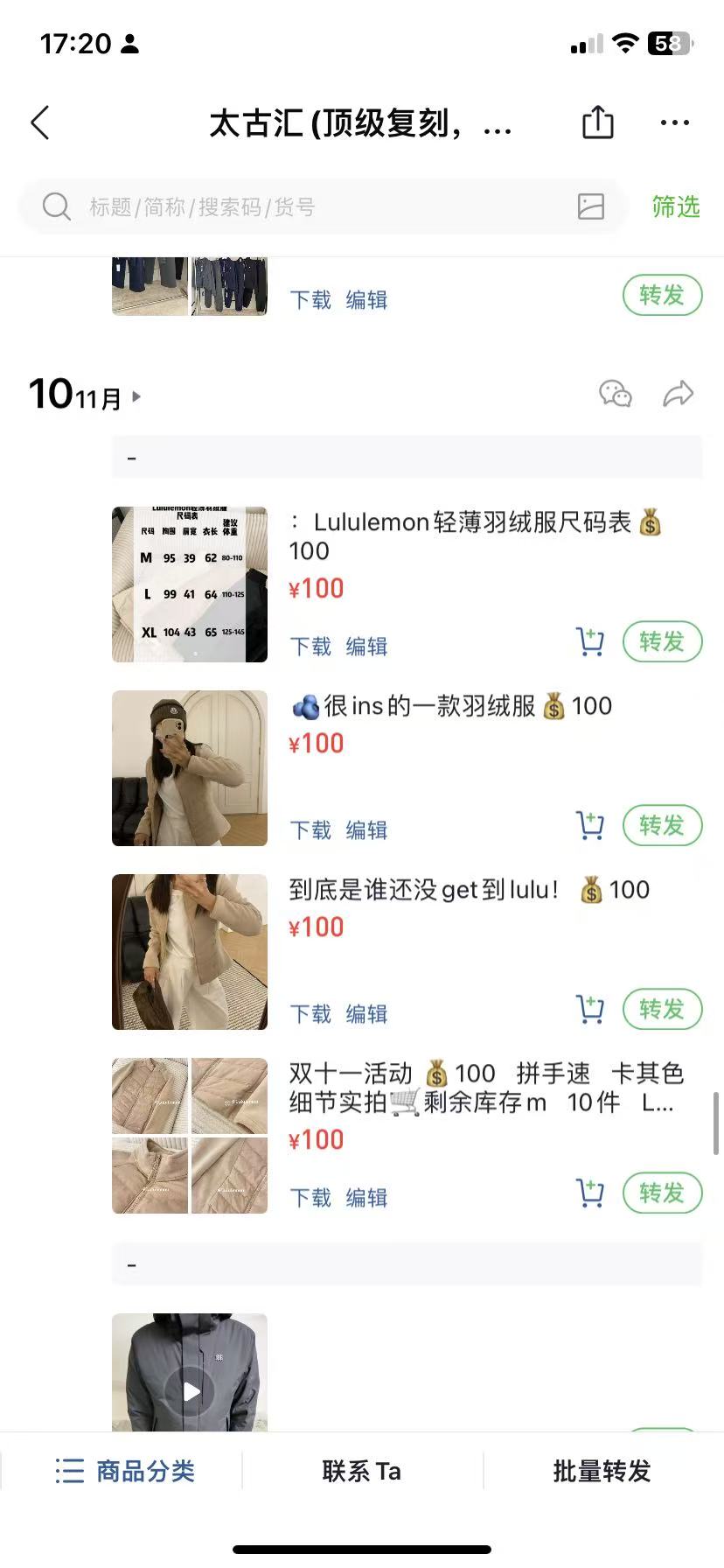
Task: Play the gray jacket video
Action: (191, 1391)
